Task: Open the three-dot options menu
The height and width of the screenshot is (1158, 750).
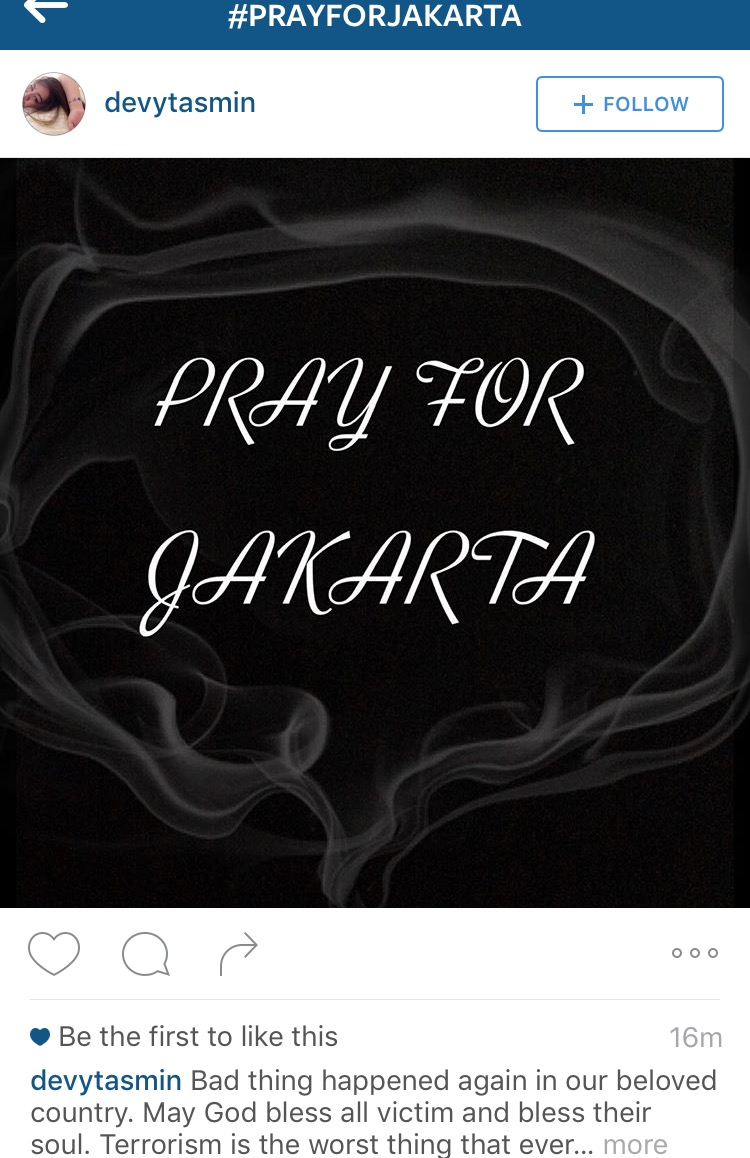Action: tap(694, 953)
